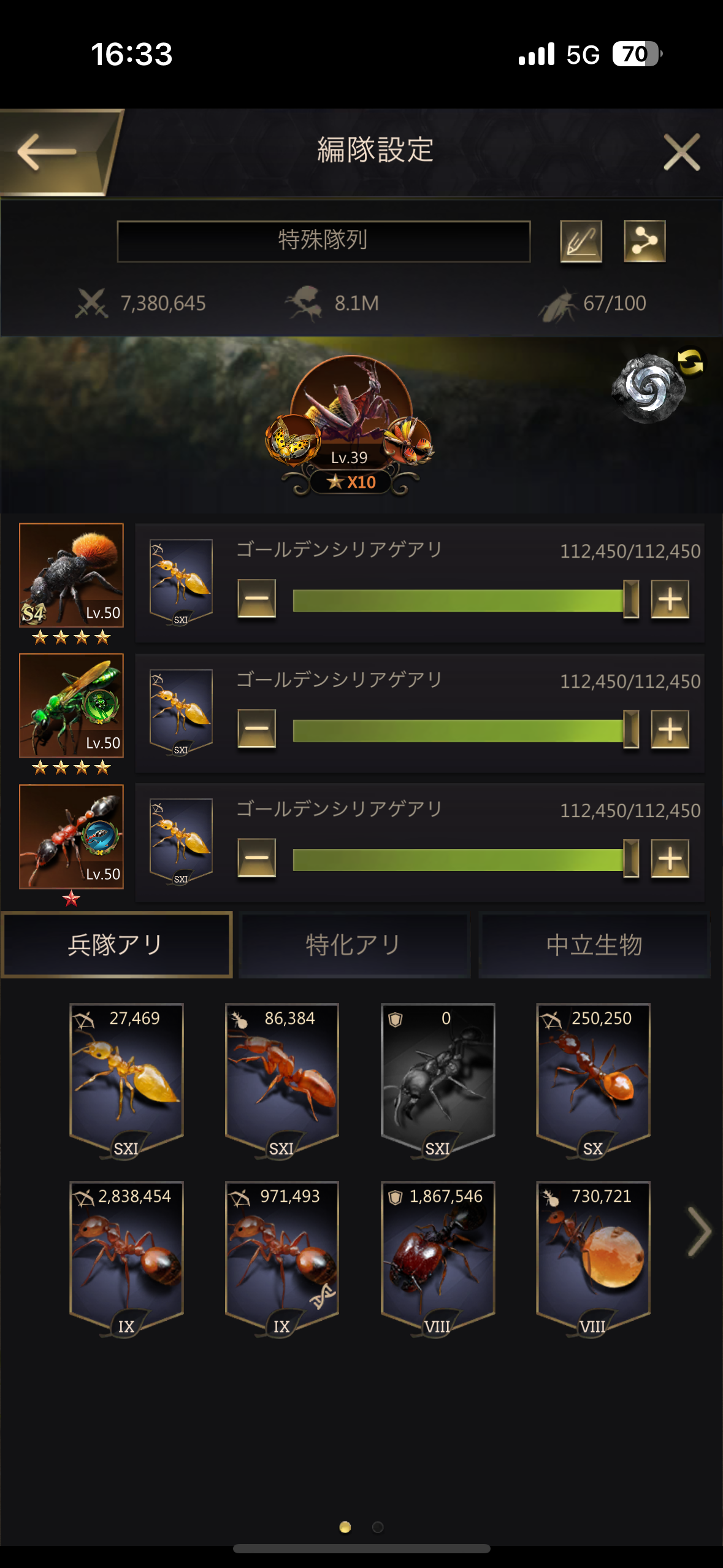Switch to the 中立生物 tab
This screenshot has height=1568, width=723.
[x=594, y=945]
